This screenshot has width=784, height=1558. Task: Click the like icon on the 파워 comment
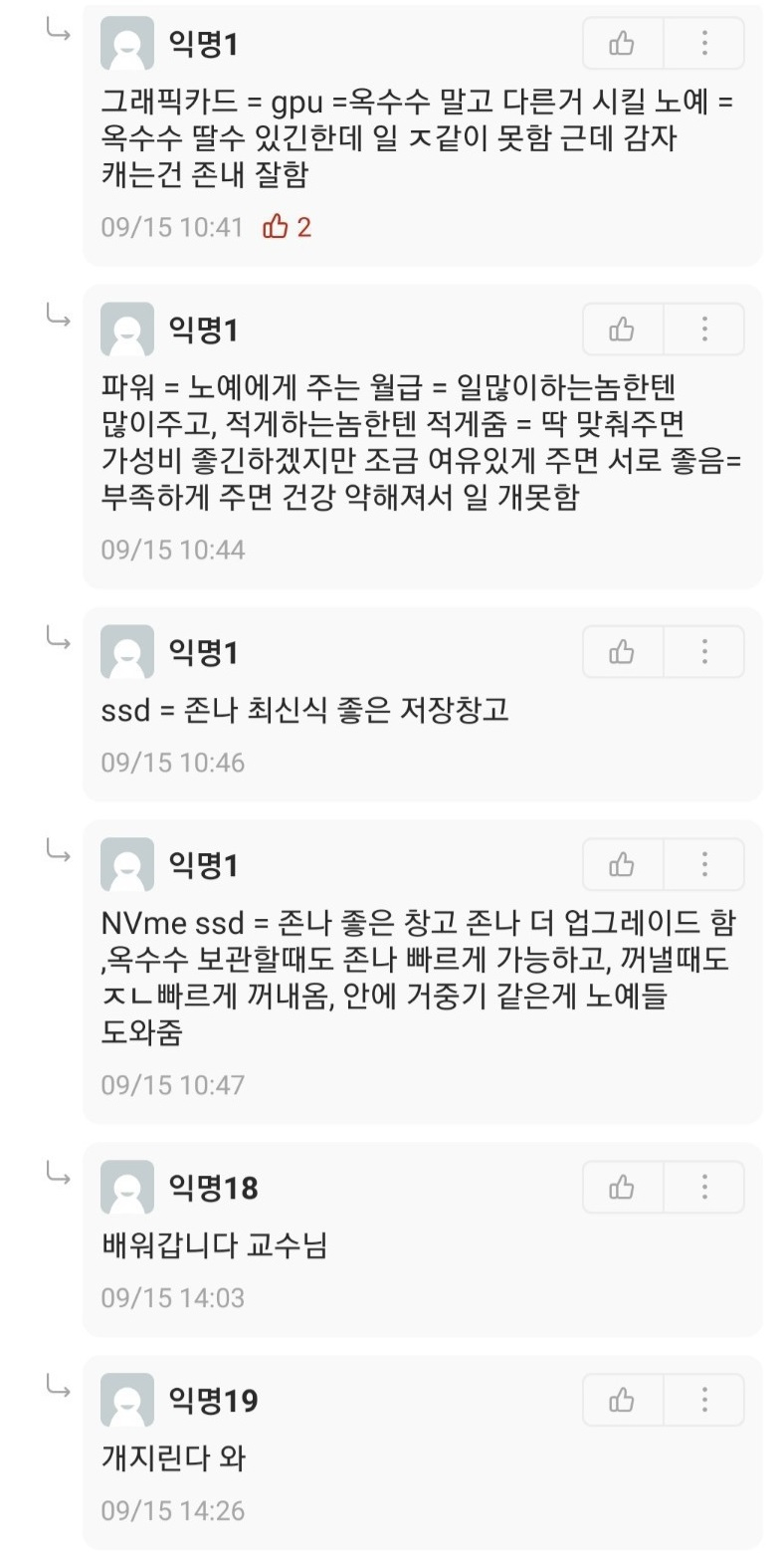(x=622, y=329)
